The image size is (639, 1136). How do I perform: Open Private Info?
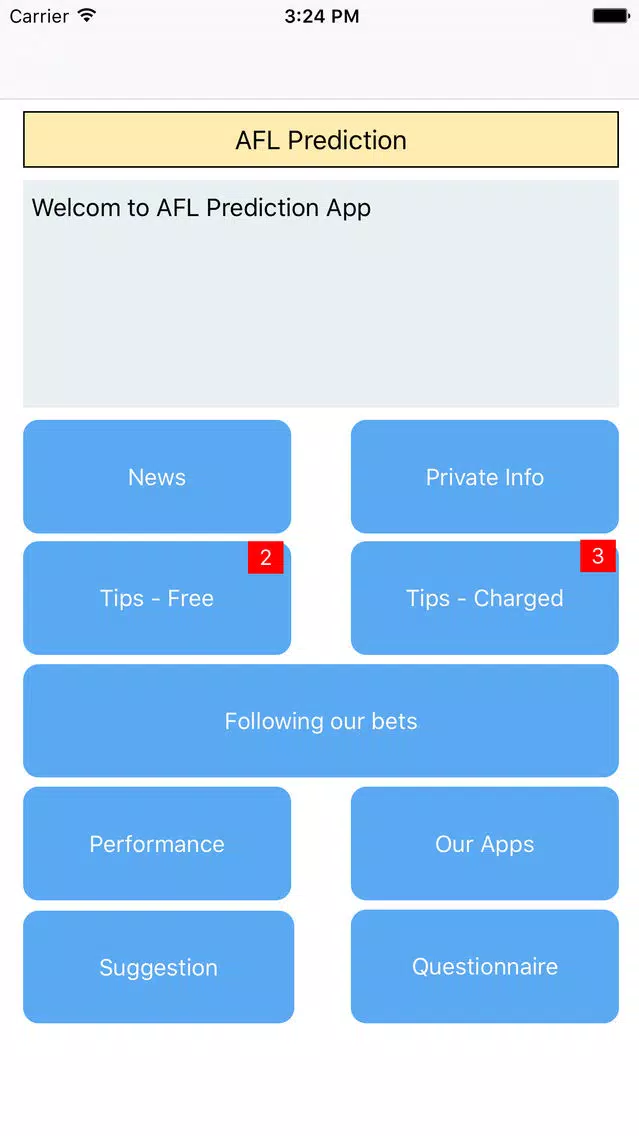(x=485, y=477)
